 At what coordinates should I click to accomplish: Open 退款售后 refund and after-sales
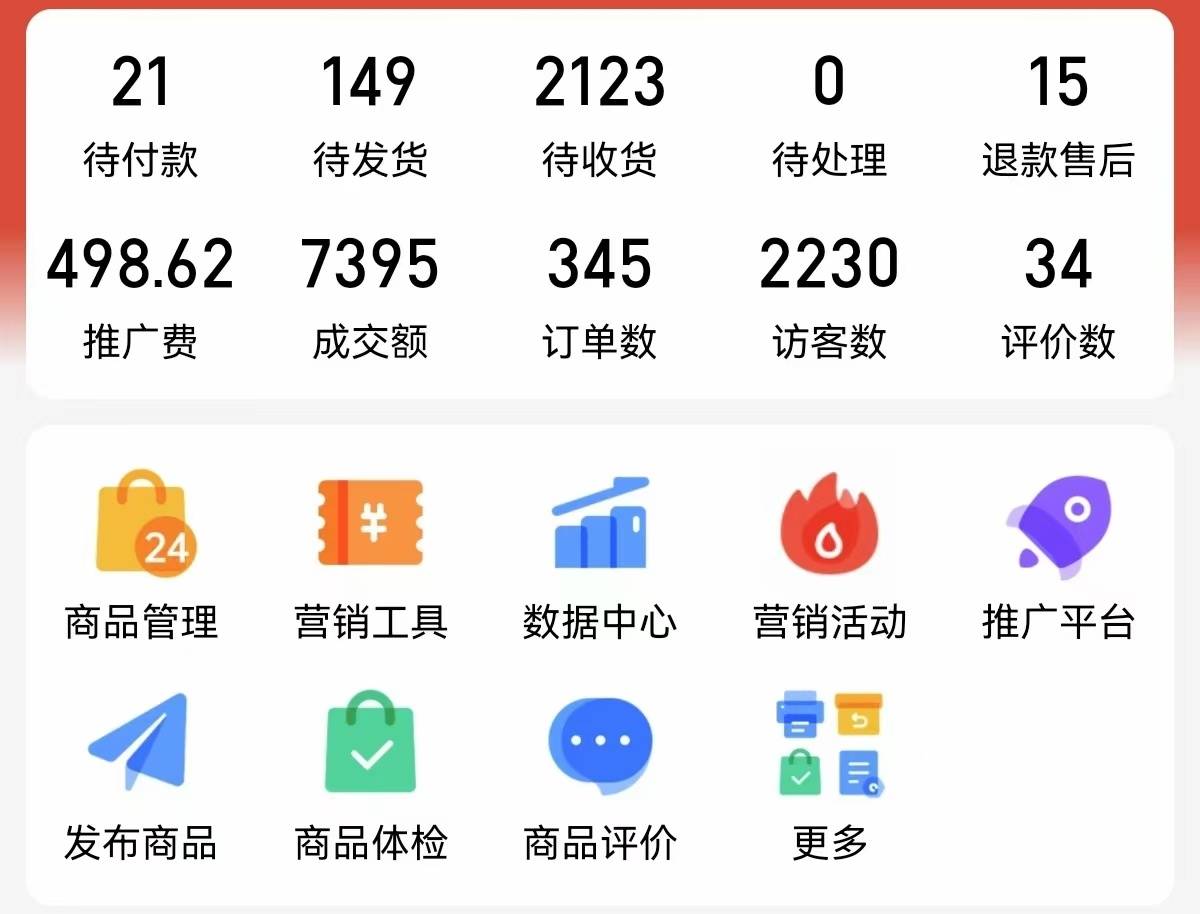tap(1058, 118)
